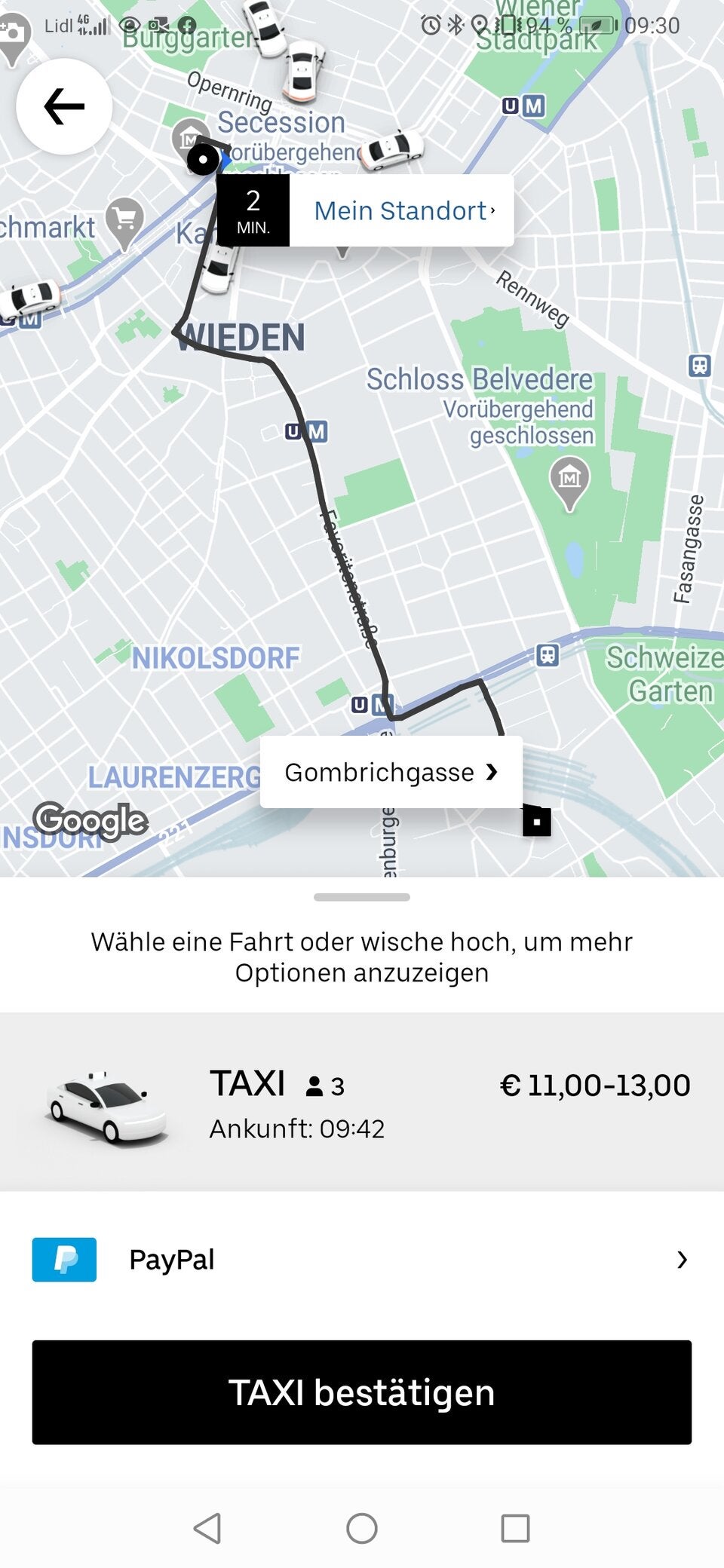Expand Mein Standort via its chevron
The width and height of the screenshot is (724, 1568).
pos(492,211)
